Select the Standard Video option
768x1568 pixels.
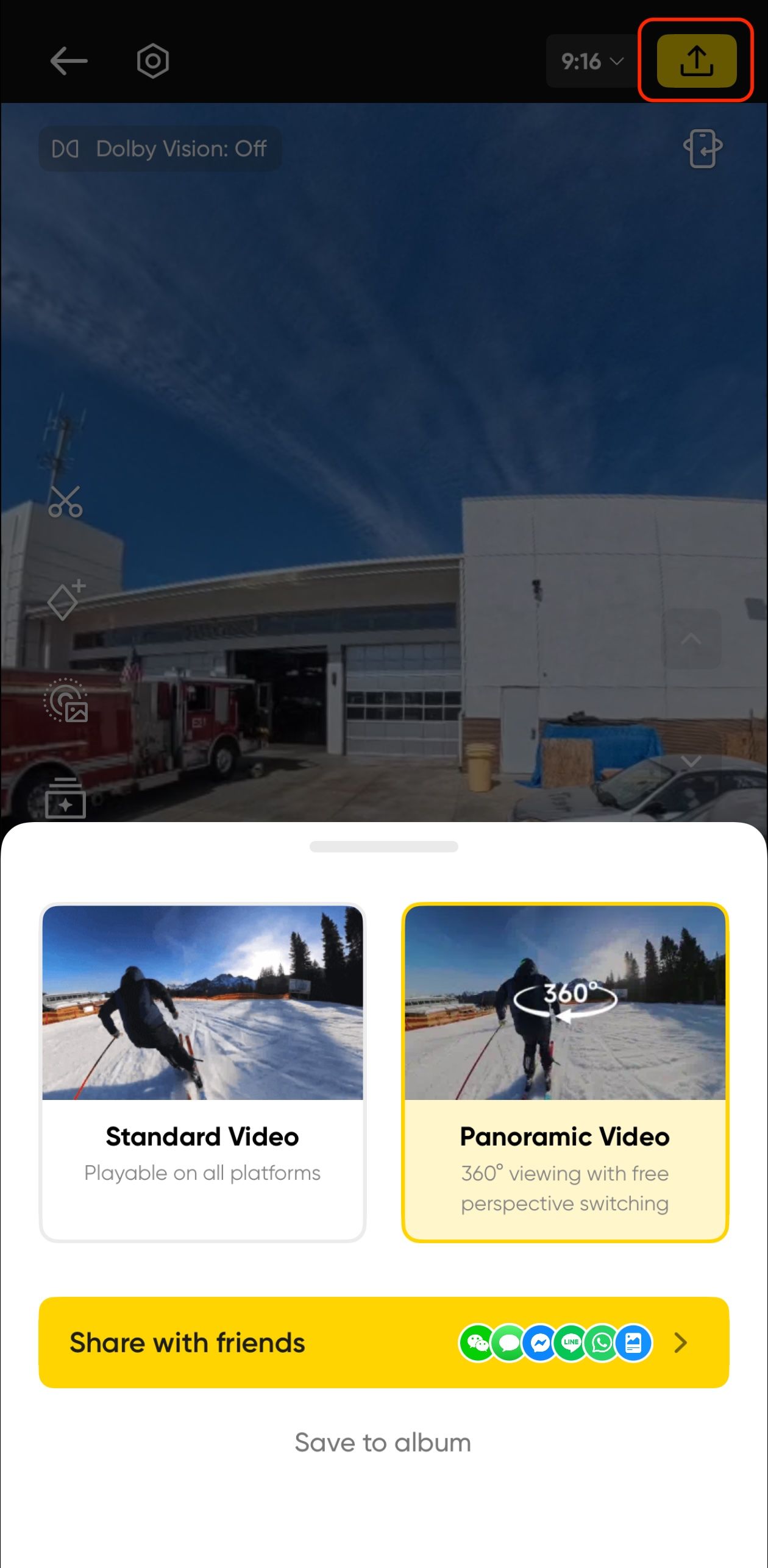(202, 1071)
